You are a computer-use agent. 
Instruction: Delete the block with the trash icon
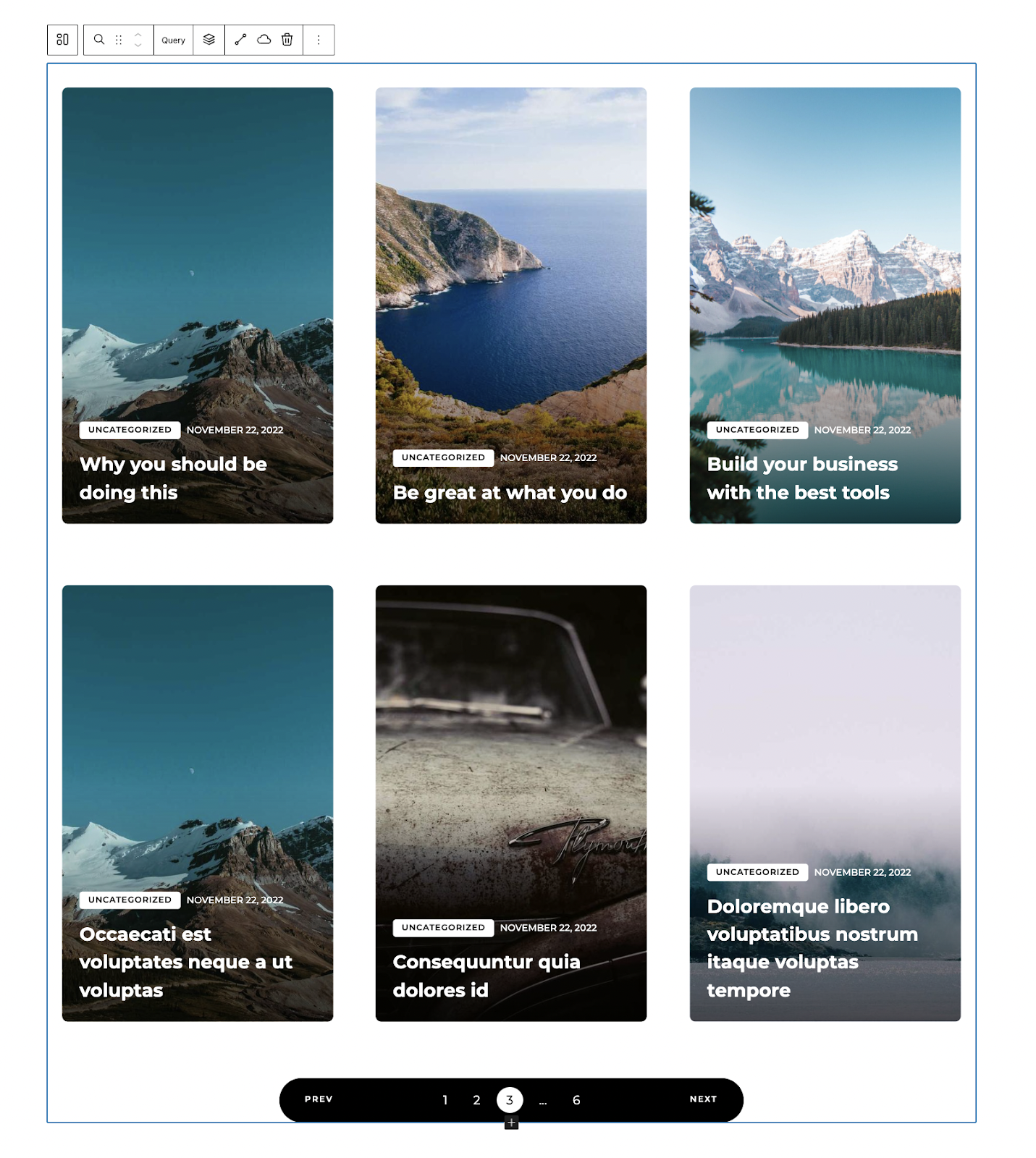click(287, 40)
